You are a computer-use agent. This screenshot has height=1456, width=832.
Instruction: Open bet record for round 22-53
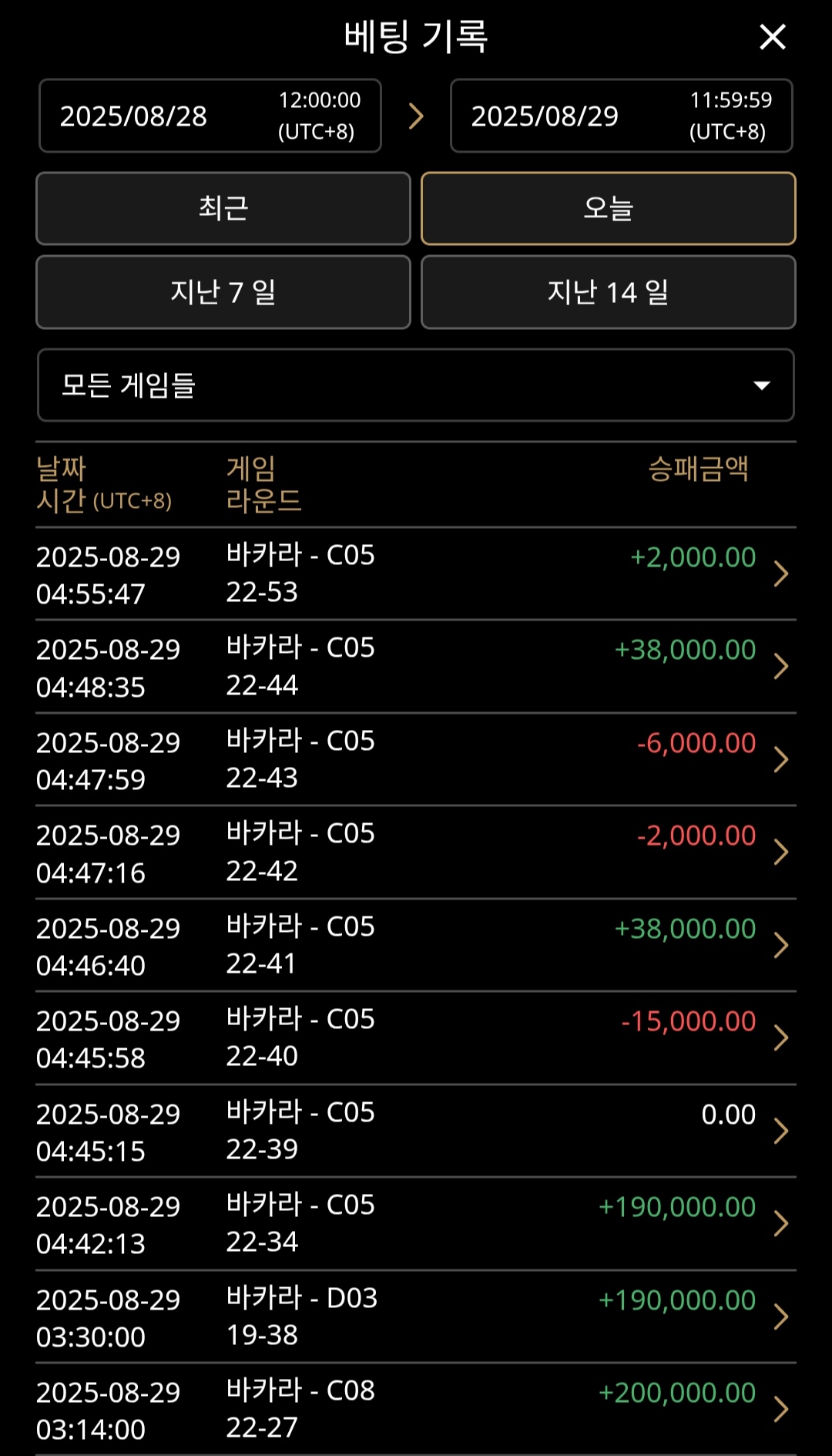(x=415, y=573)
